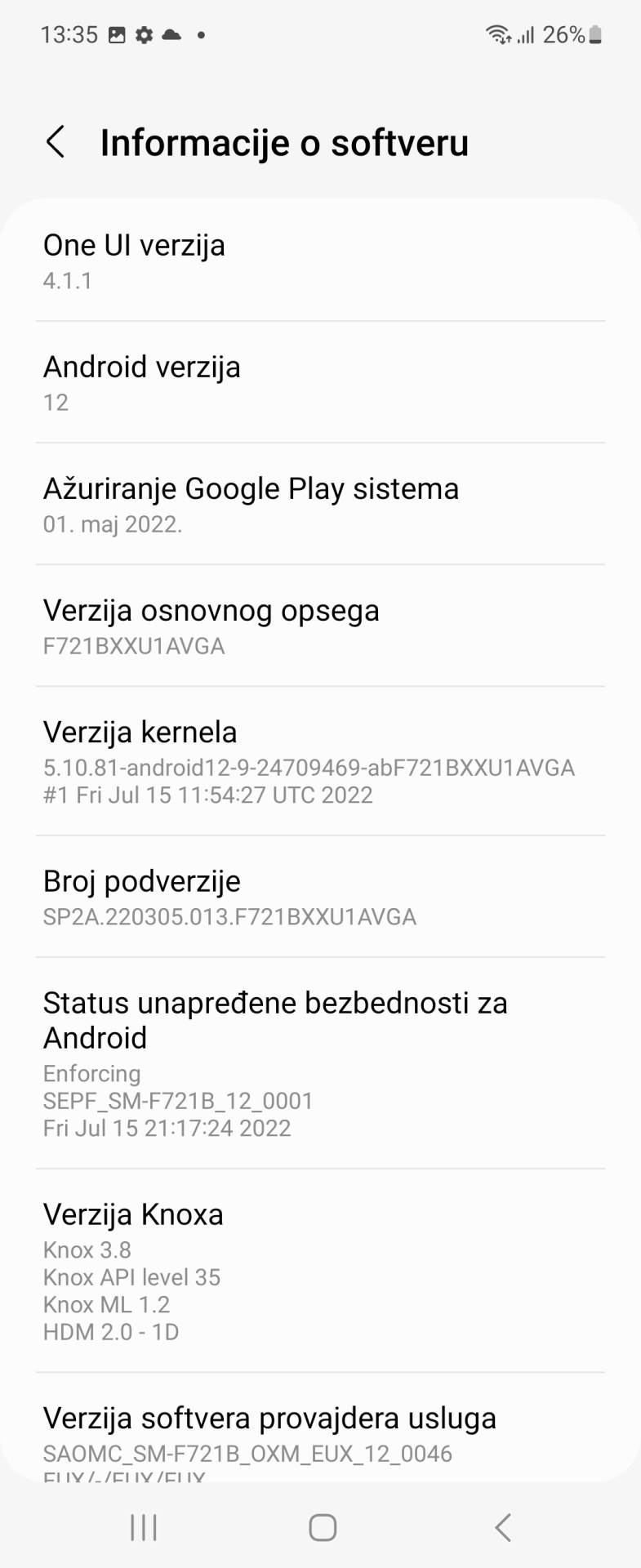Tap the Wi-Fi status icon
Image resolution: width=641 pixels, height=1568 pixels.
[497, 34]
